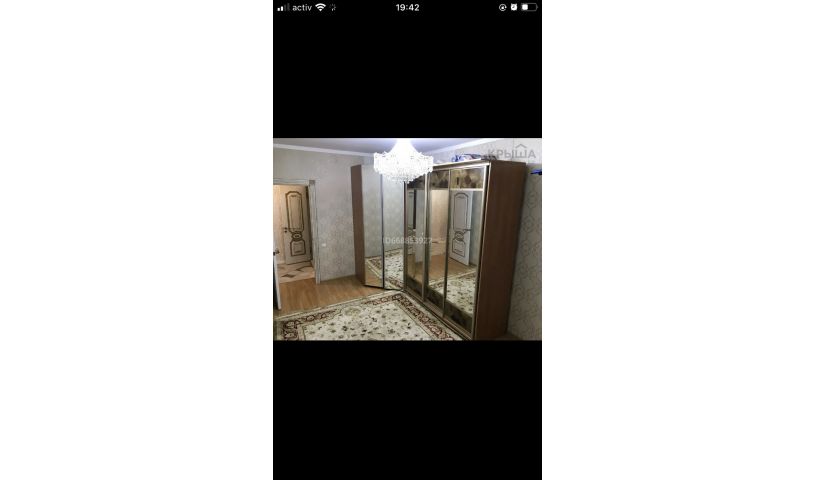Tap the room photo to show viewer controls
The width and height of the screenshot is (816, 480).
[407, 240]
